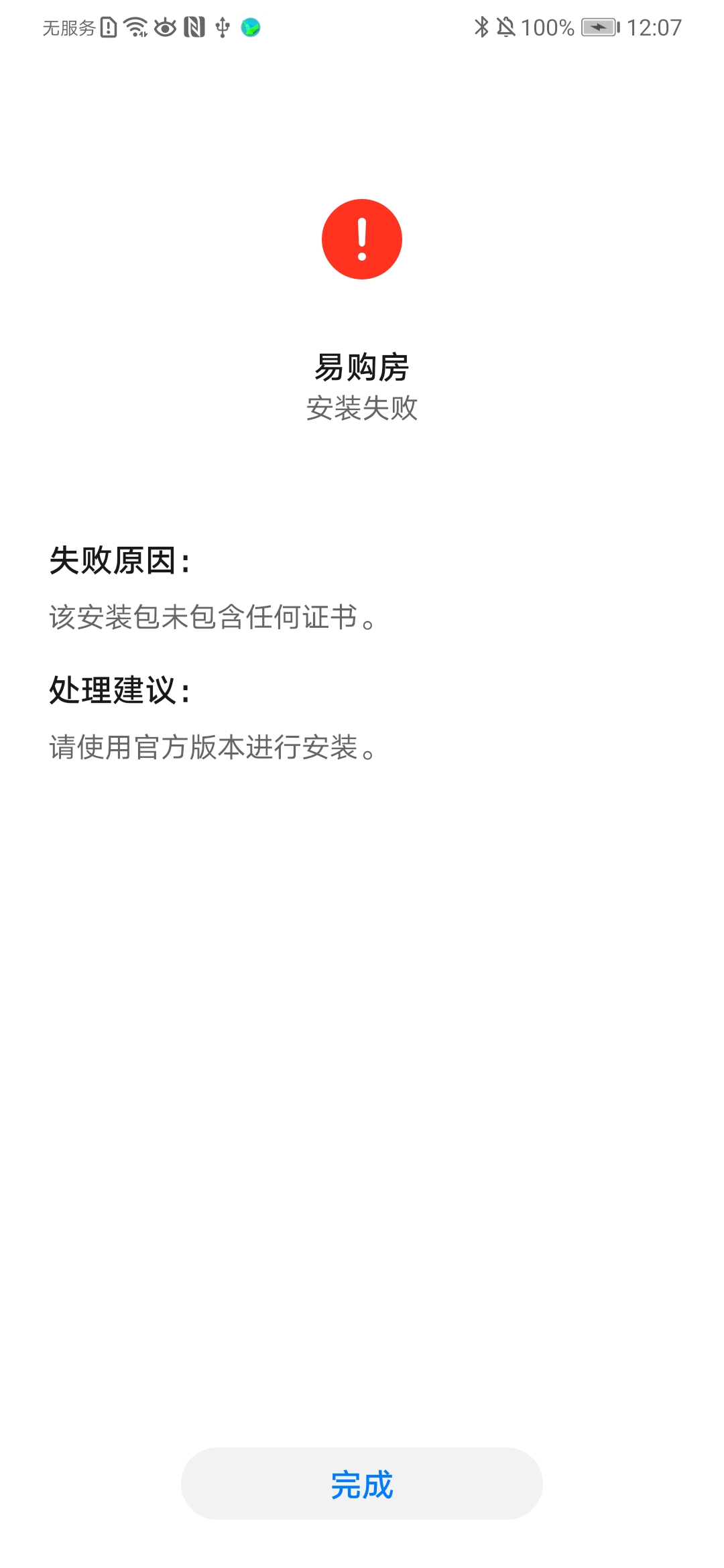The height and width of the screenshot is (1568, 724).
Task: Tap the 完成 button to finish
Action: click(362, 1484)
